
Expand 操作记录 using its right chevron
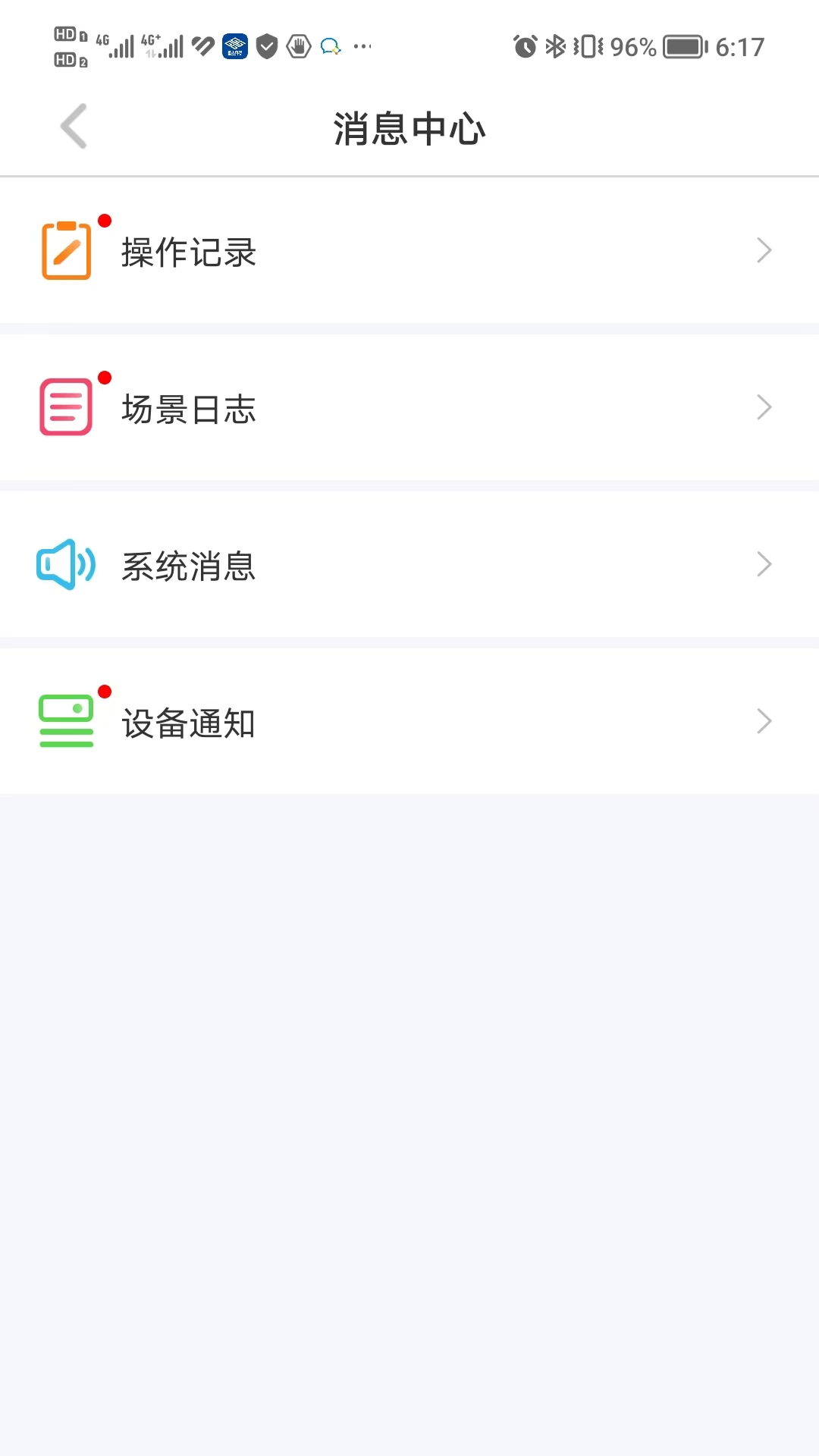click(764, 250)
